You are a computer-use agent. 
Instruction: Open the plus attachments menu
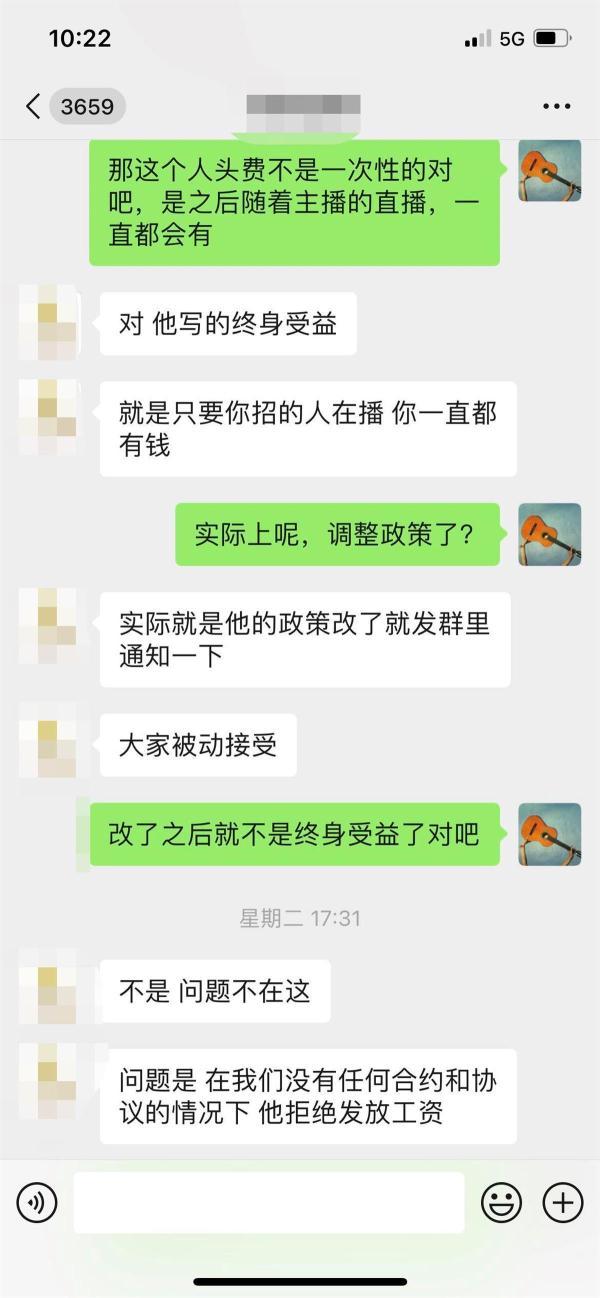tap(562, 1202)
